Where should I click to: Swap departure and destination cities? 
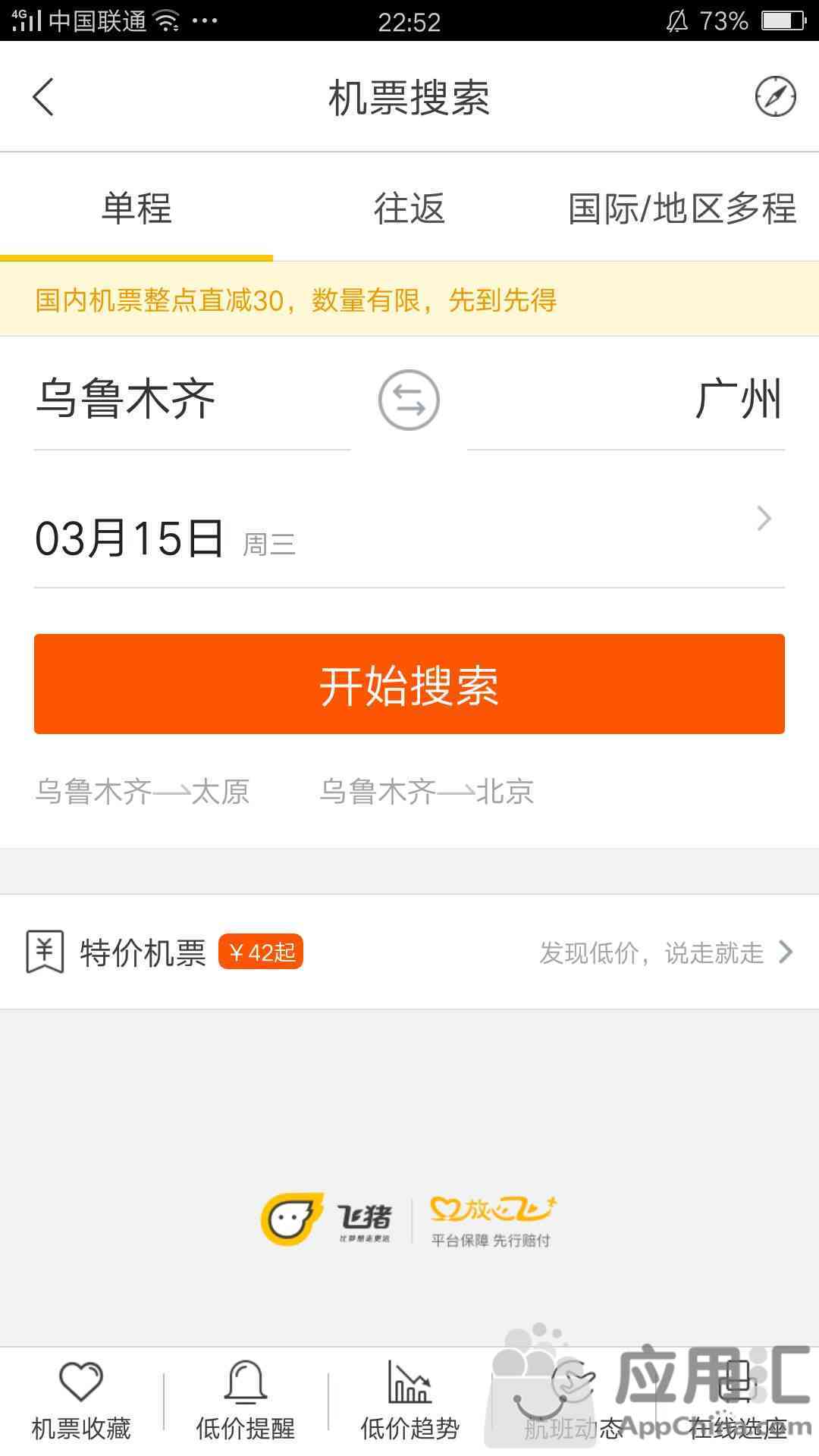(x=409, y=400)
